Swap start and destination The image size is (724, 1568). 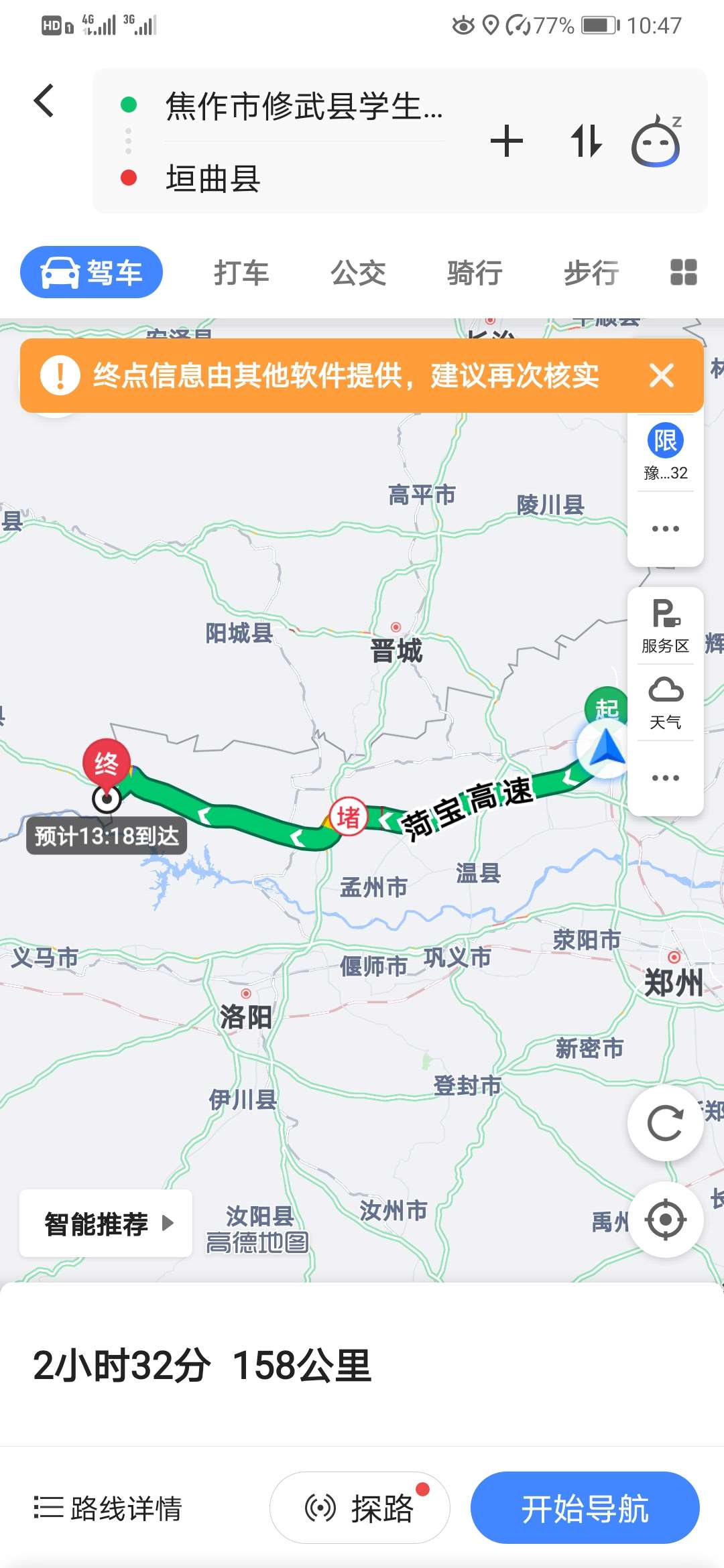click(586, 141)
